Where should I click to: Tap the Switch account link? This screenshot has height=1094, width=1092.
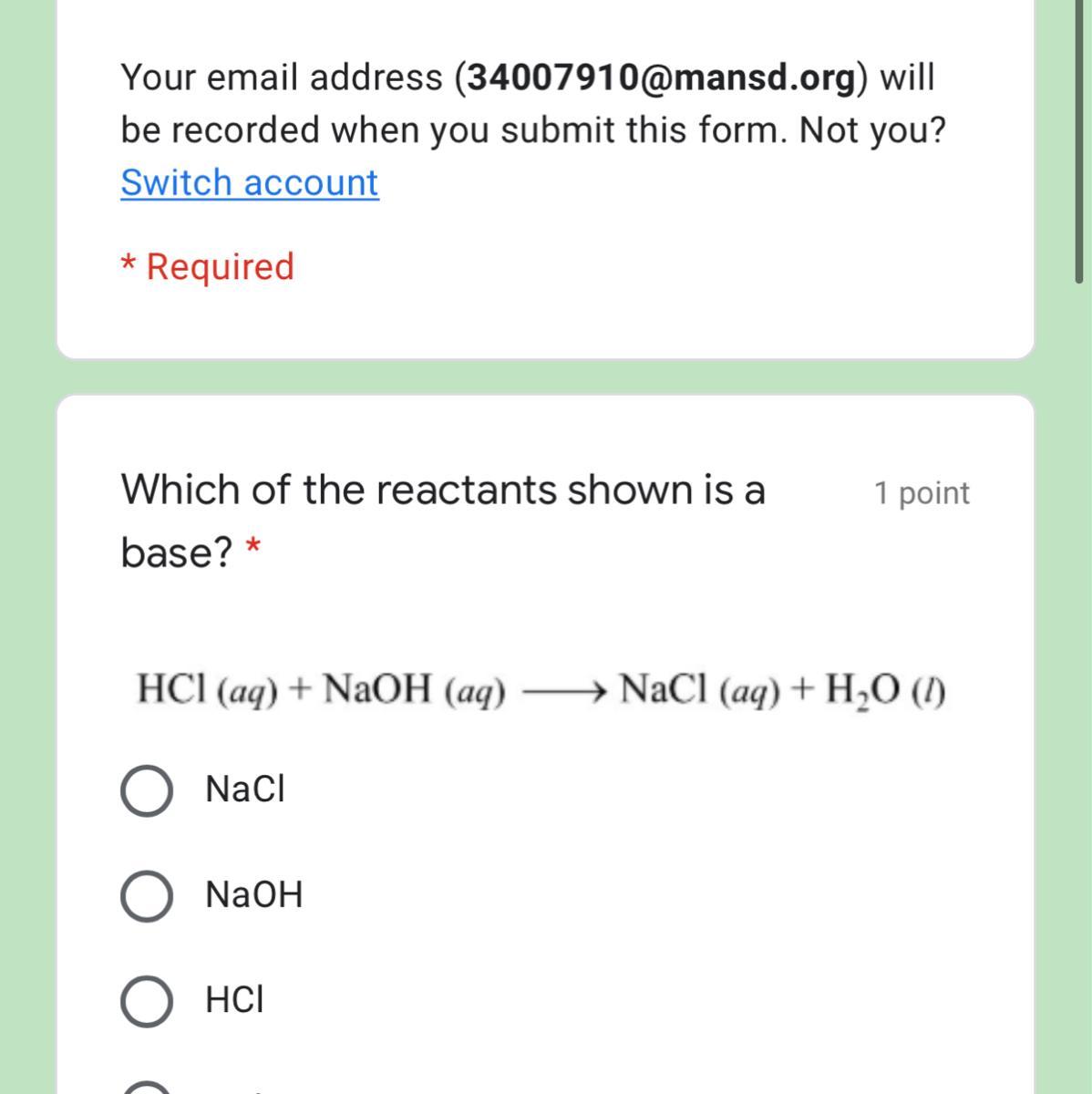(x=250, y=182)
